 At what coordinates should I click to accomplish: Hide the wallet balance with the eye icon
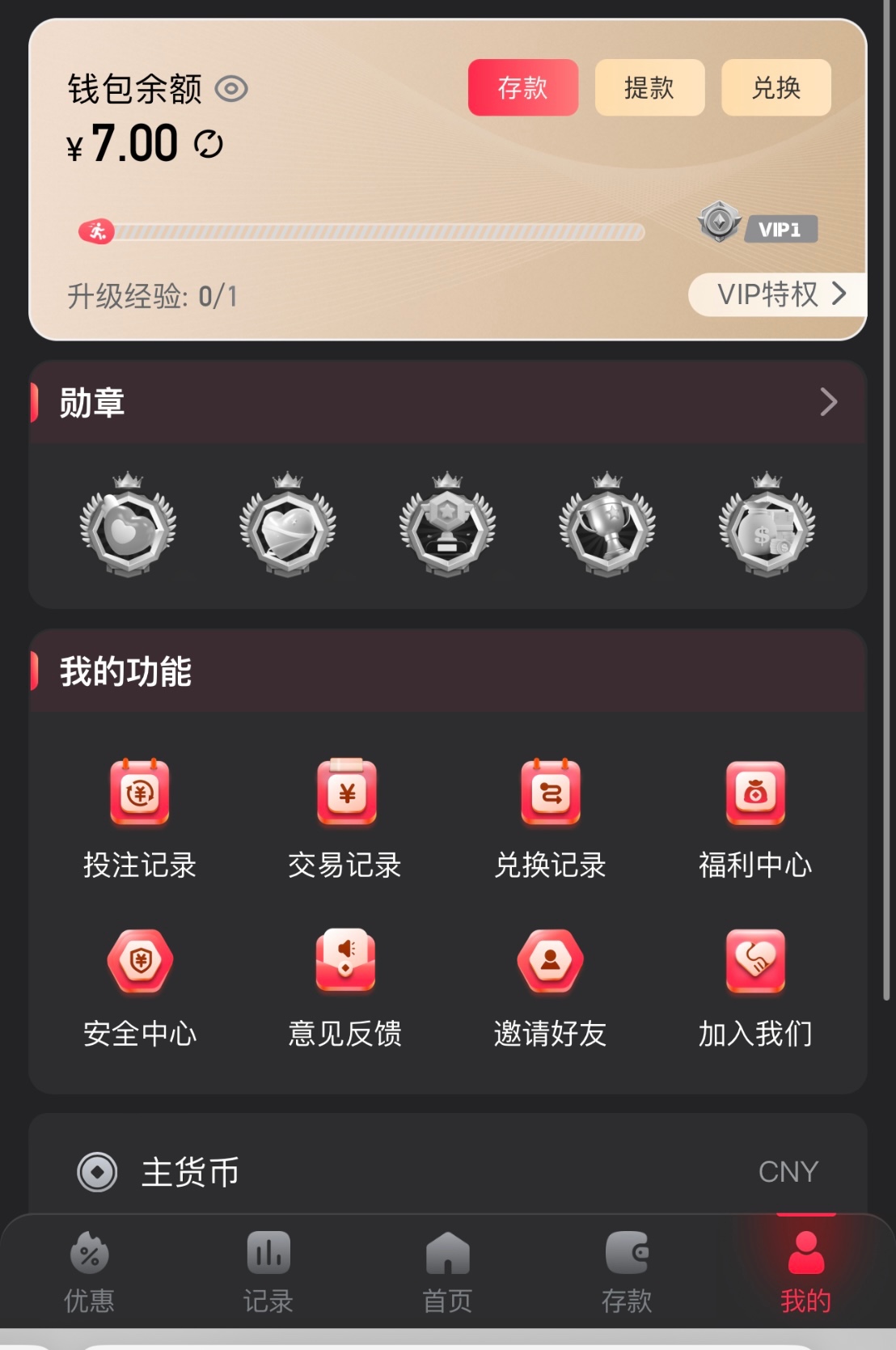231,89
